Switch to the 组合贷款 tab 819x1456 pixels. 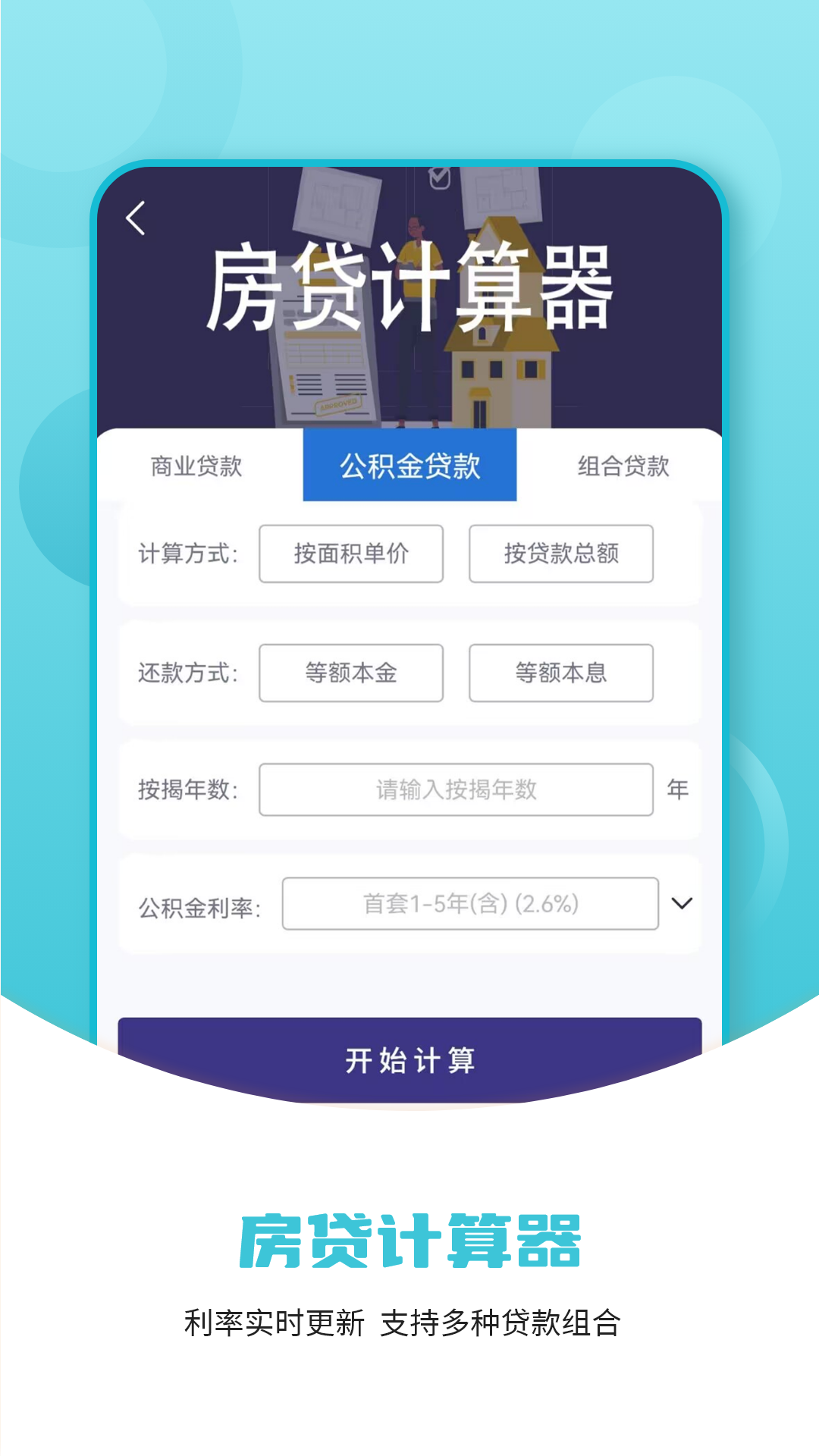point(624,468)
